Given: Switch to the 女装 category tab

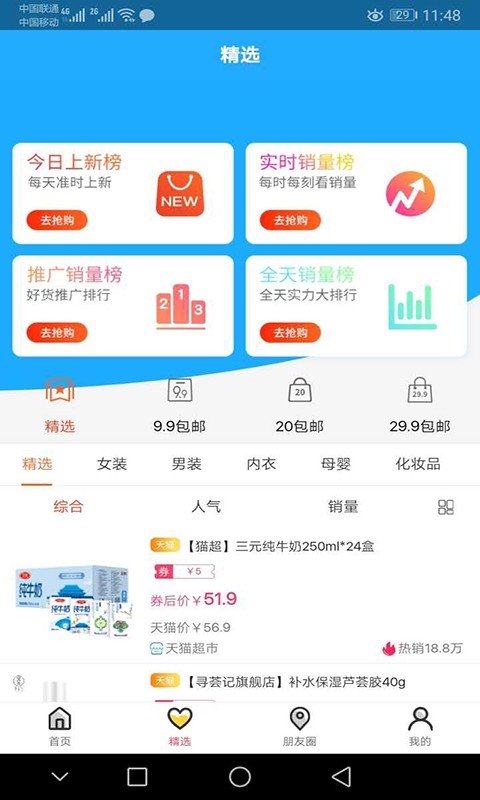Looking at the screenshot, I should coord(112,464).
